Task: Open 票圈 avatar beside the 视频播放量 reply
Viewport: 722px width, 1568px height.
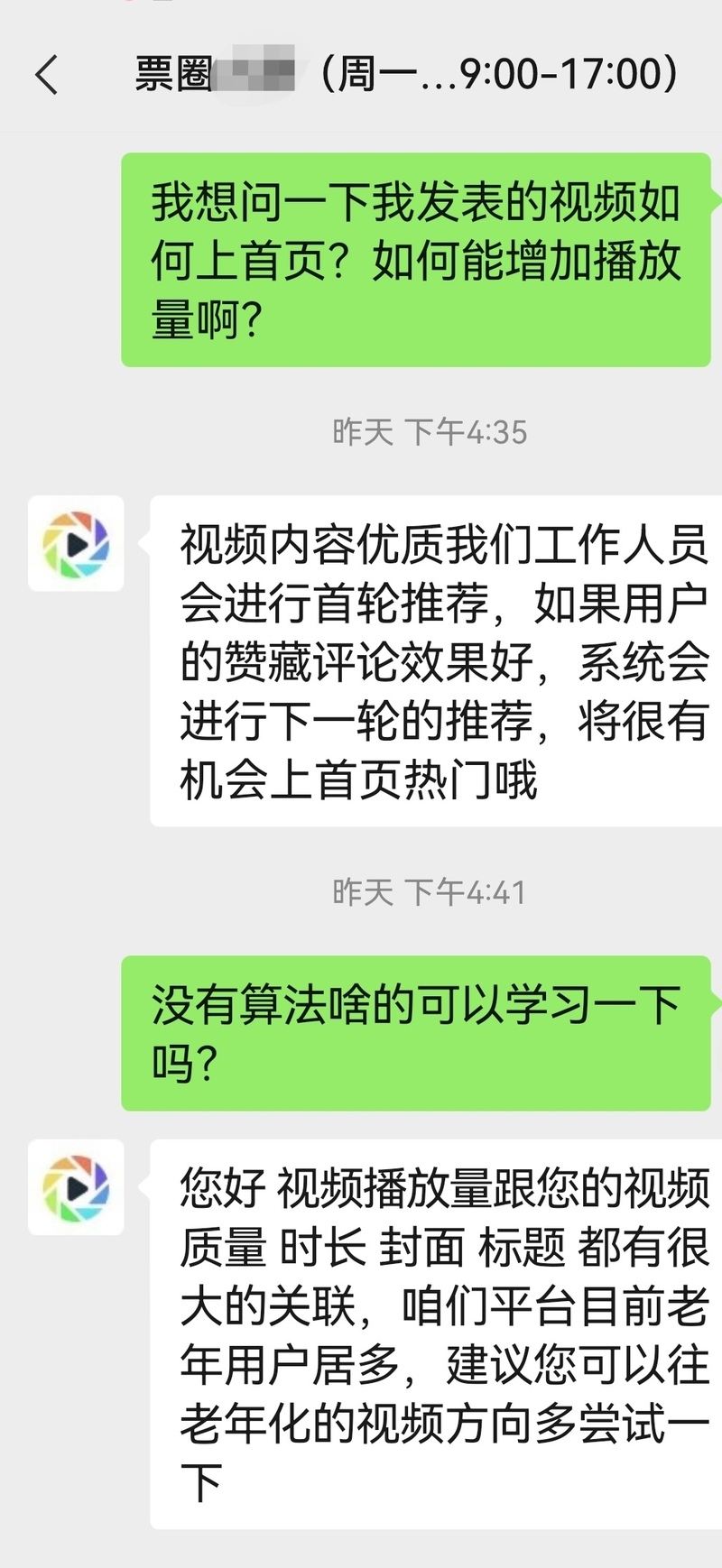Action: click(76, 1186)
